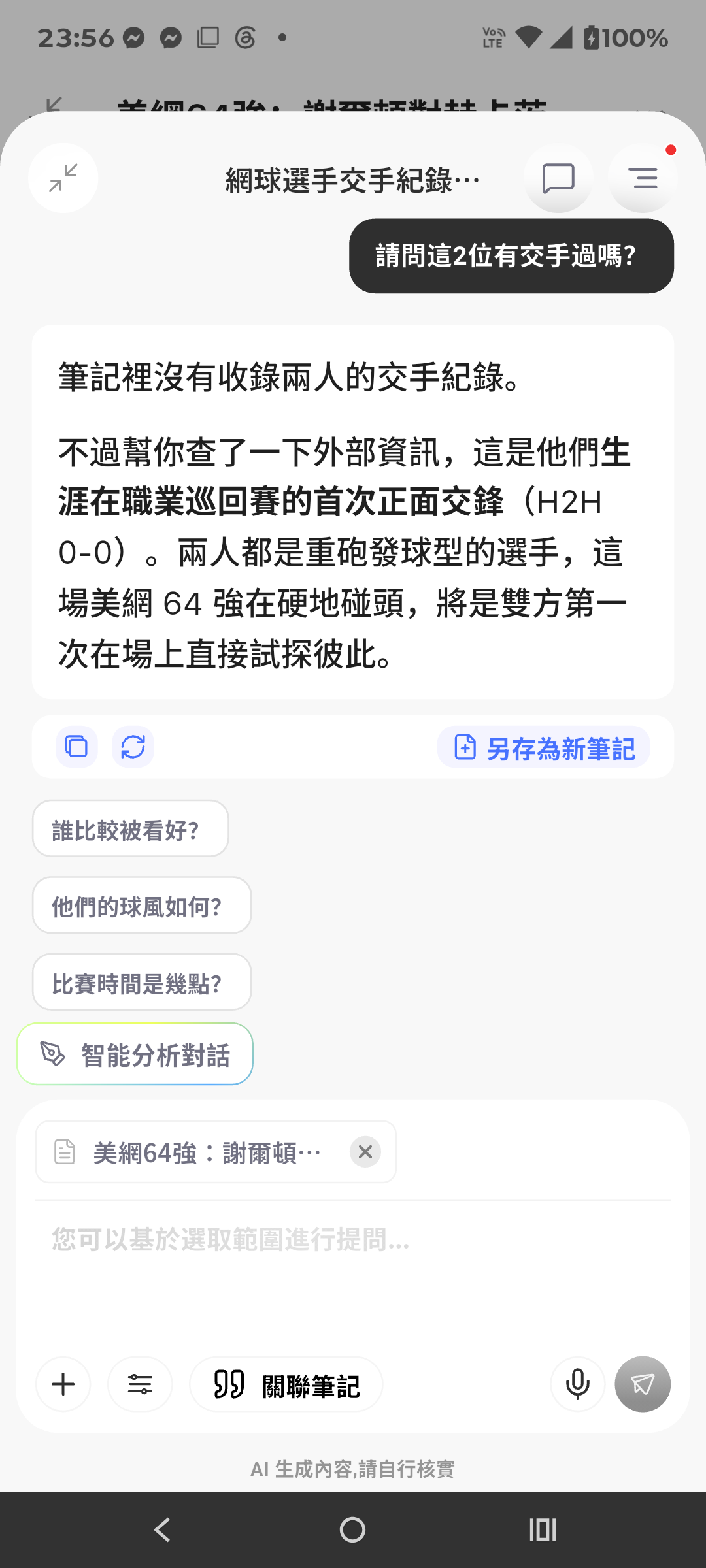
Task: Select suggestion 他們的球風如何?
Action: (142, 905)
